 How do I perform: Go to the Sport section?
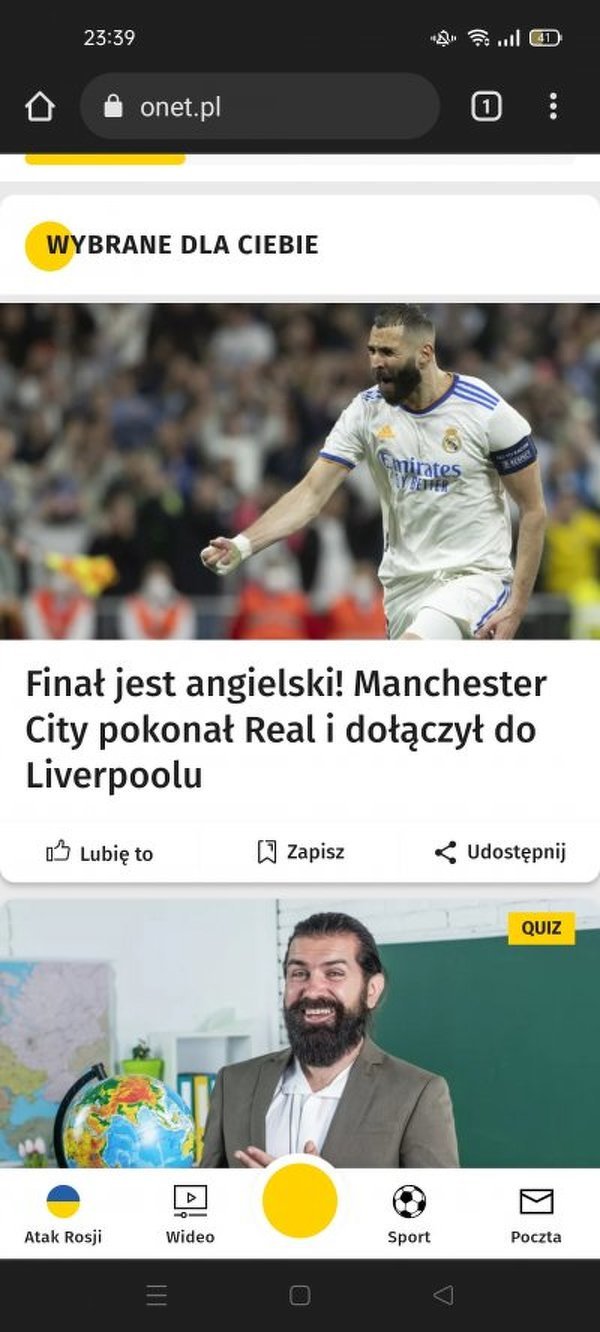pyautogui.click(x=409, y=1213)
